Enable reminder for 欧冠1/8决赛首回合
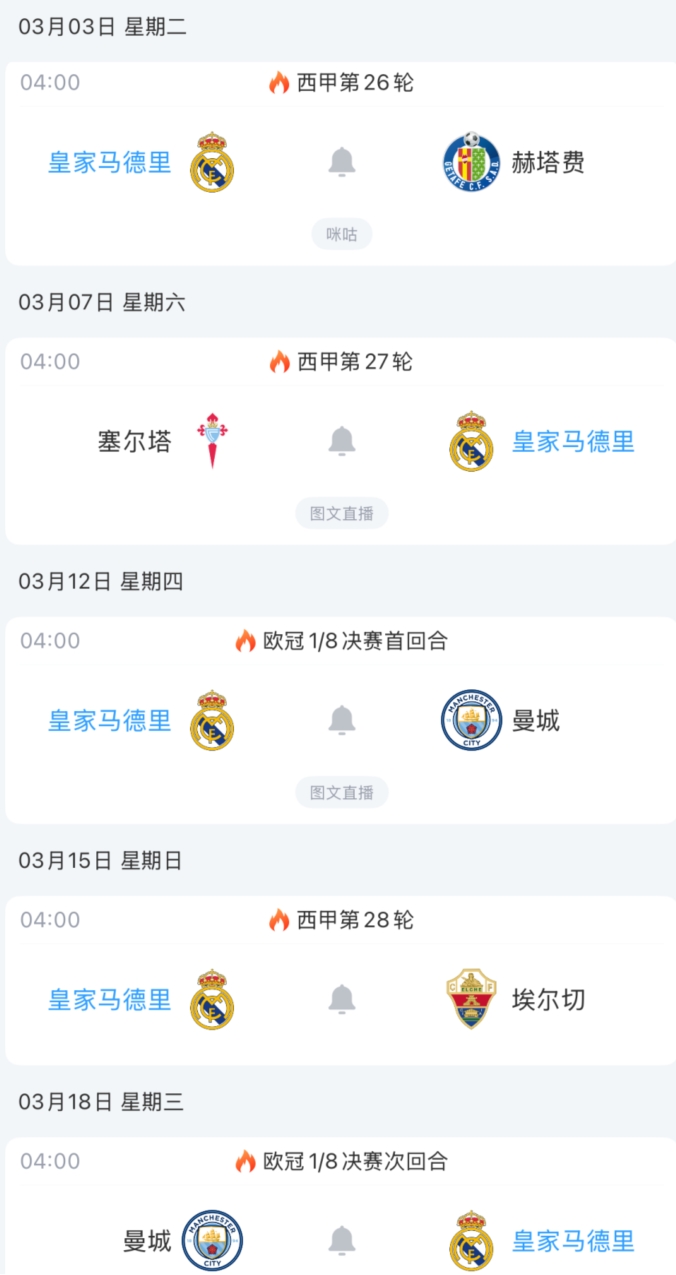 coord(342,719)
